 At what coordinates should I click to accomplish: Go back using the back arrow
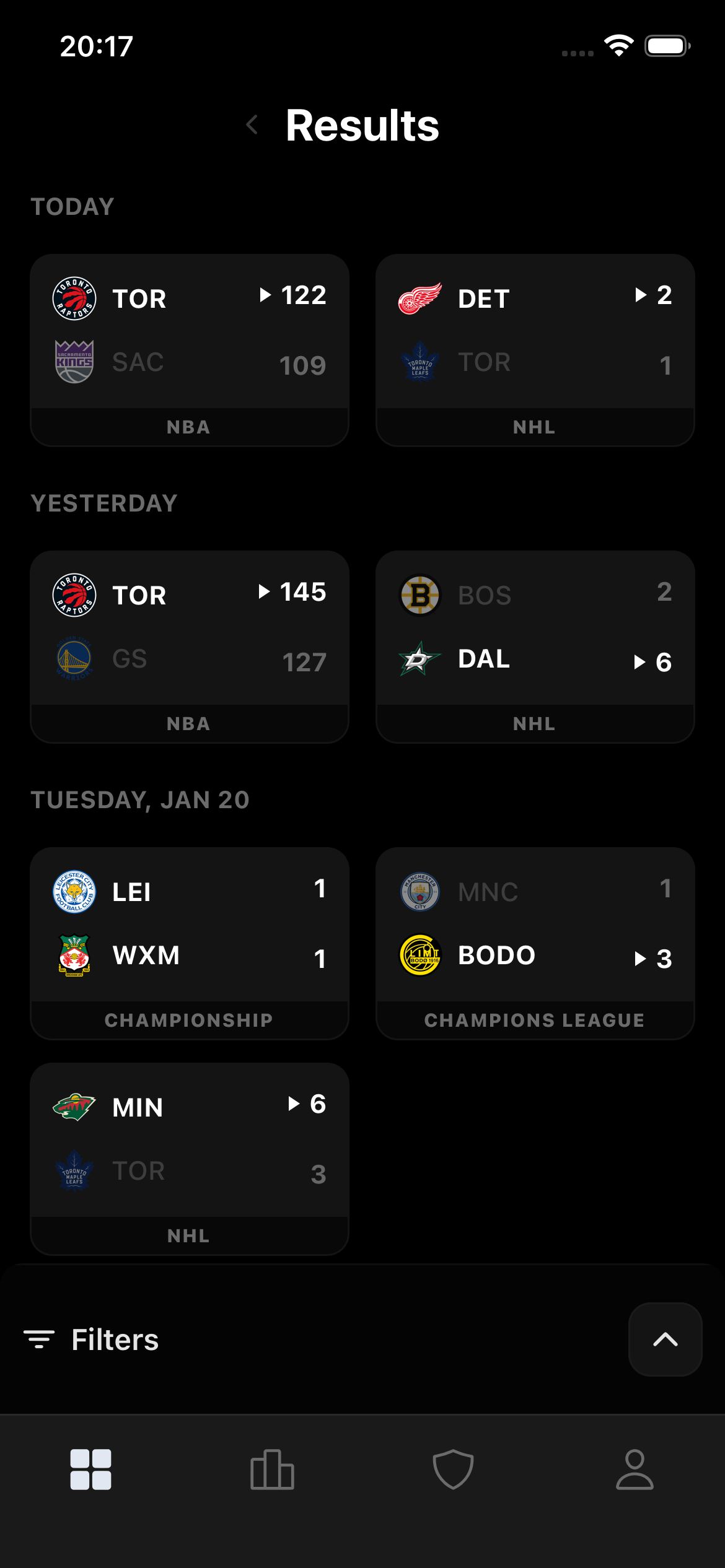[253, 124]
